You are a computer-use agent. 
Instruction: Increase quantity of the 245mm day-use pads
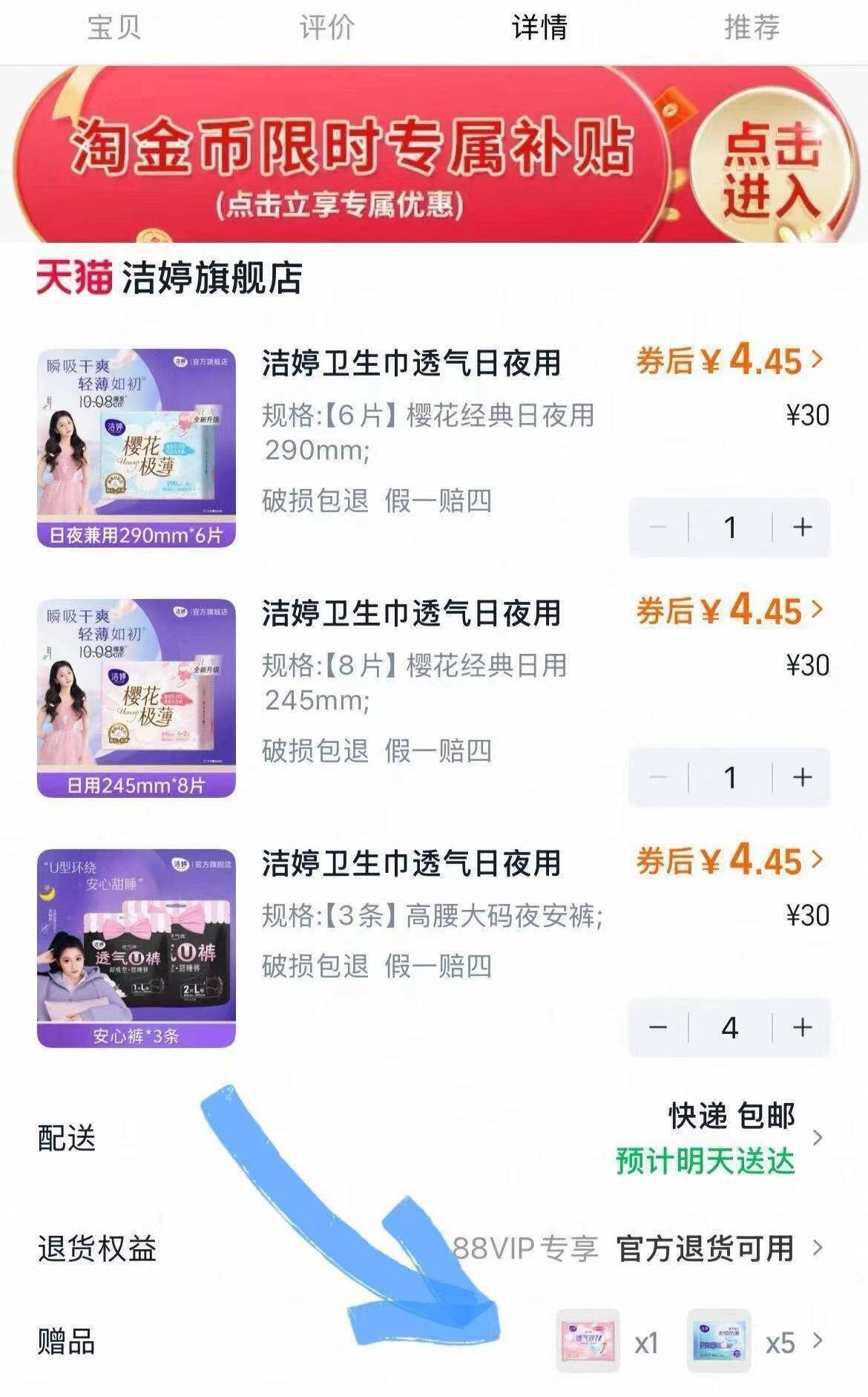pos(800,776)
